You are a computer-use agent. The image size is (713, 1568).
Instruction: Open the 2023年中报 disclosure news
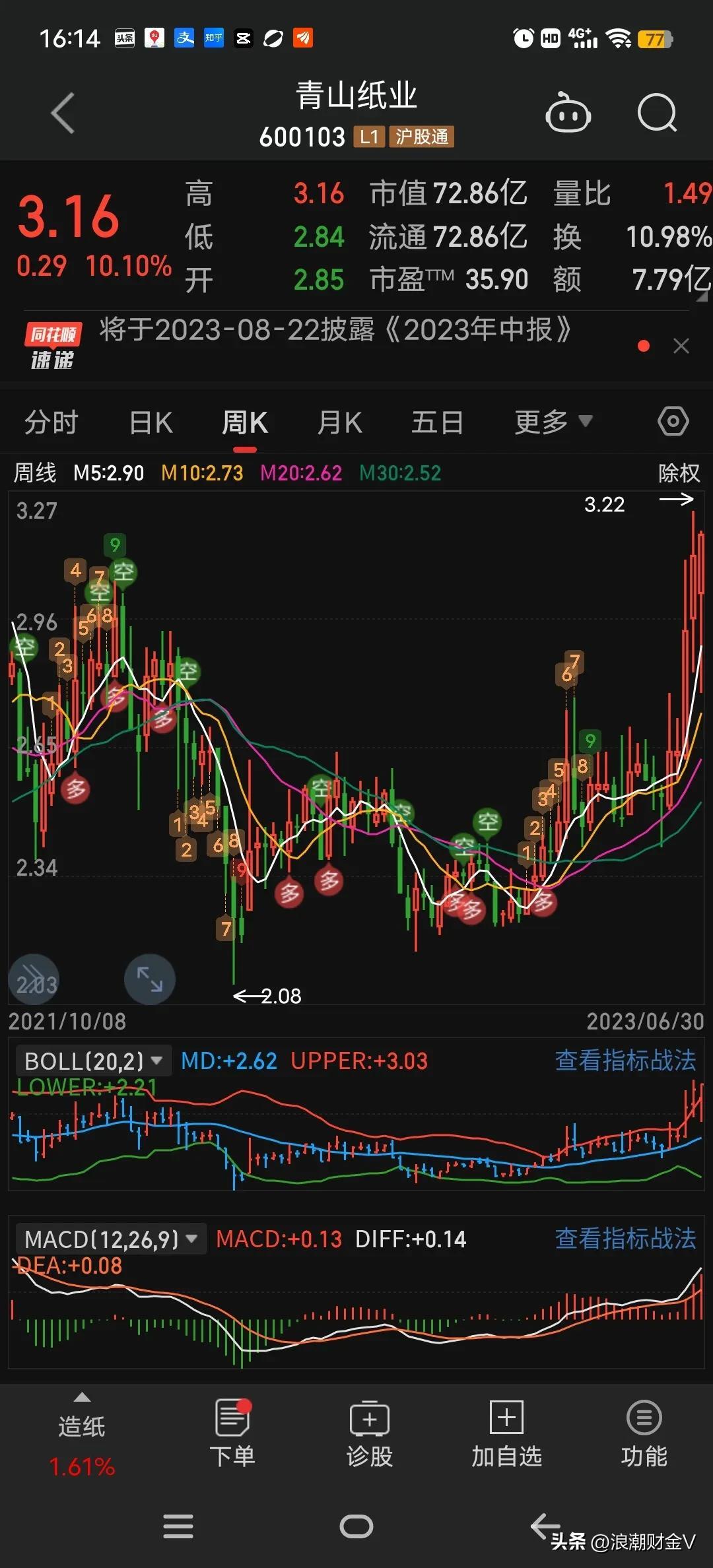pyautogui.click(x=335, y=329)
